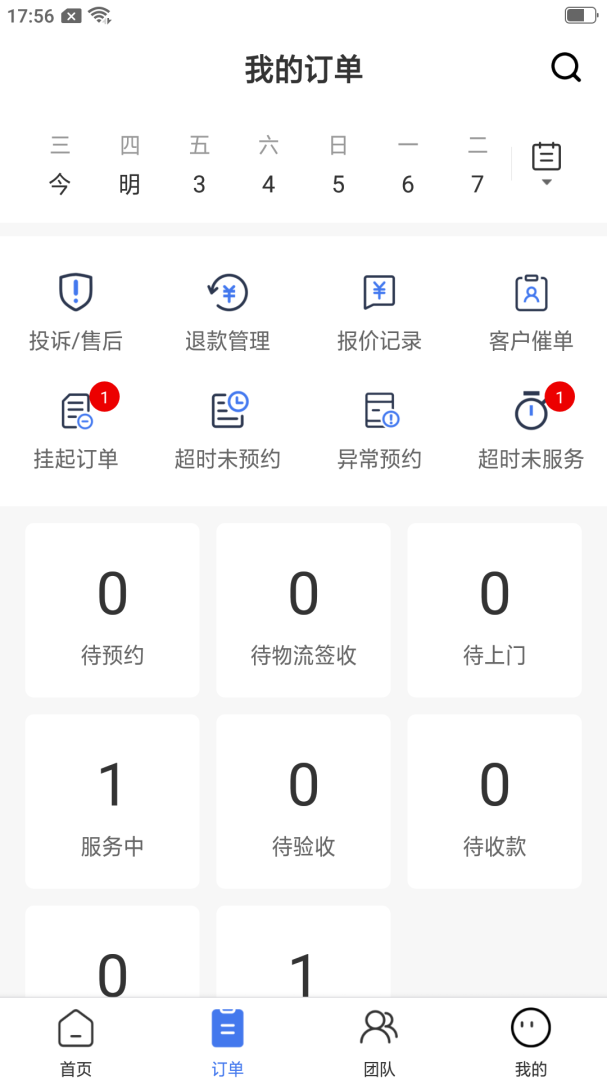View 报价记录 quotation records
Image resolution: width=607 pixels, height=1080 pixels.
380,312
